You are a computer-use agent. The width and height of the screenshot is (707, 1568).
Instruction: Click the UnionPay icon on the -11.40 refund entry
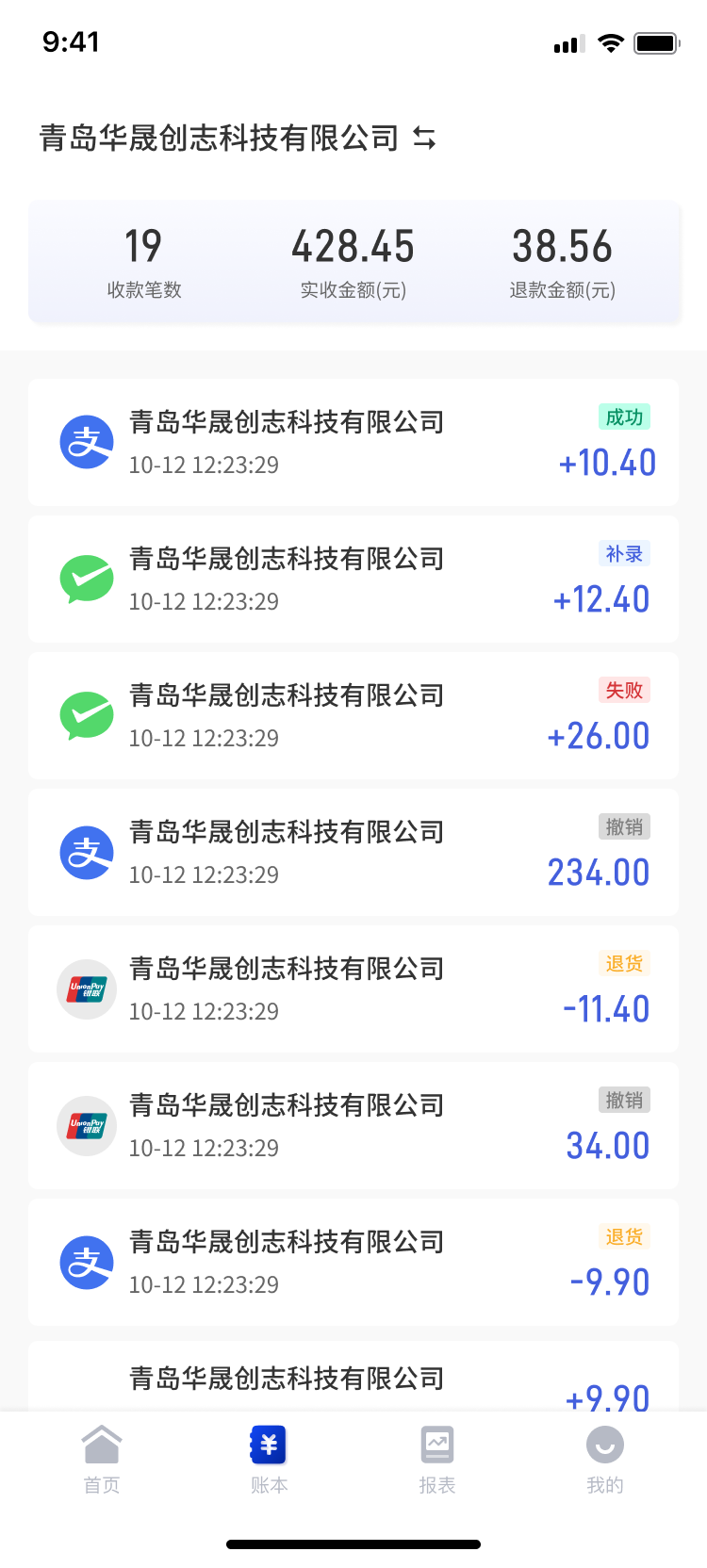(x=86, y=989)
